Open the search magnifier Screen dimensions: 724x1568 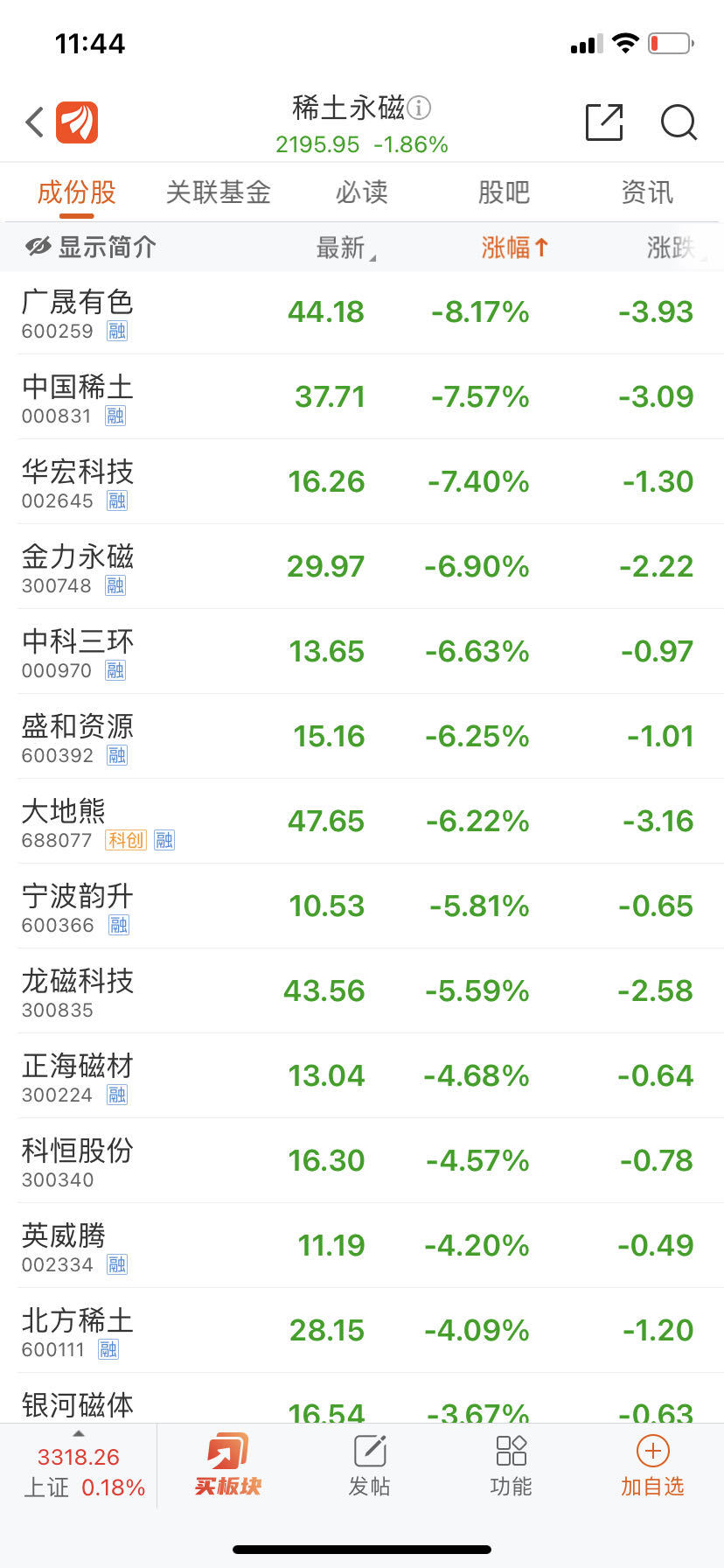pyautogui.click(x=679, y=122)
